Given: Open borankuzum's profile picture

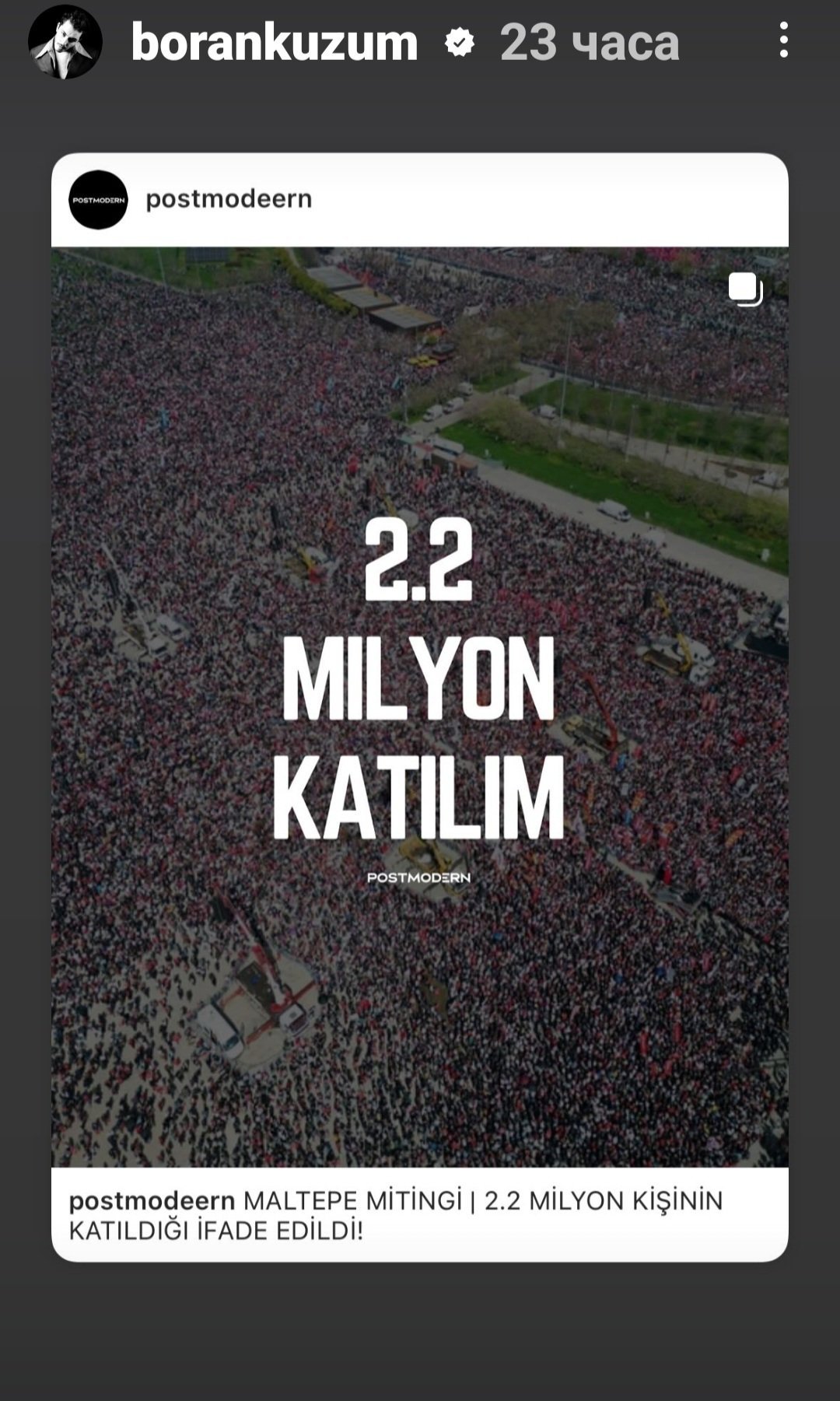Looking at the screenshot, I should click(65, 41).
